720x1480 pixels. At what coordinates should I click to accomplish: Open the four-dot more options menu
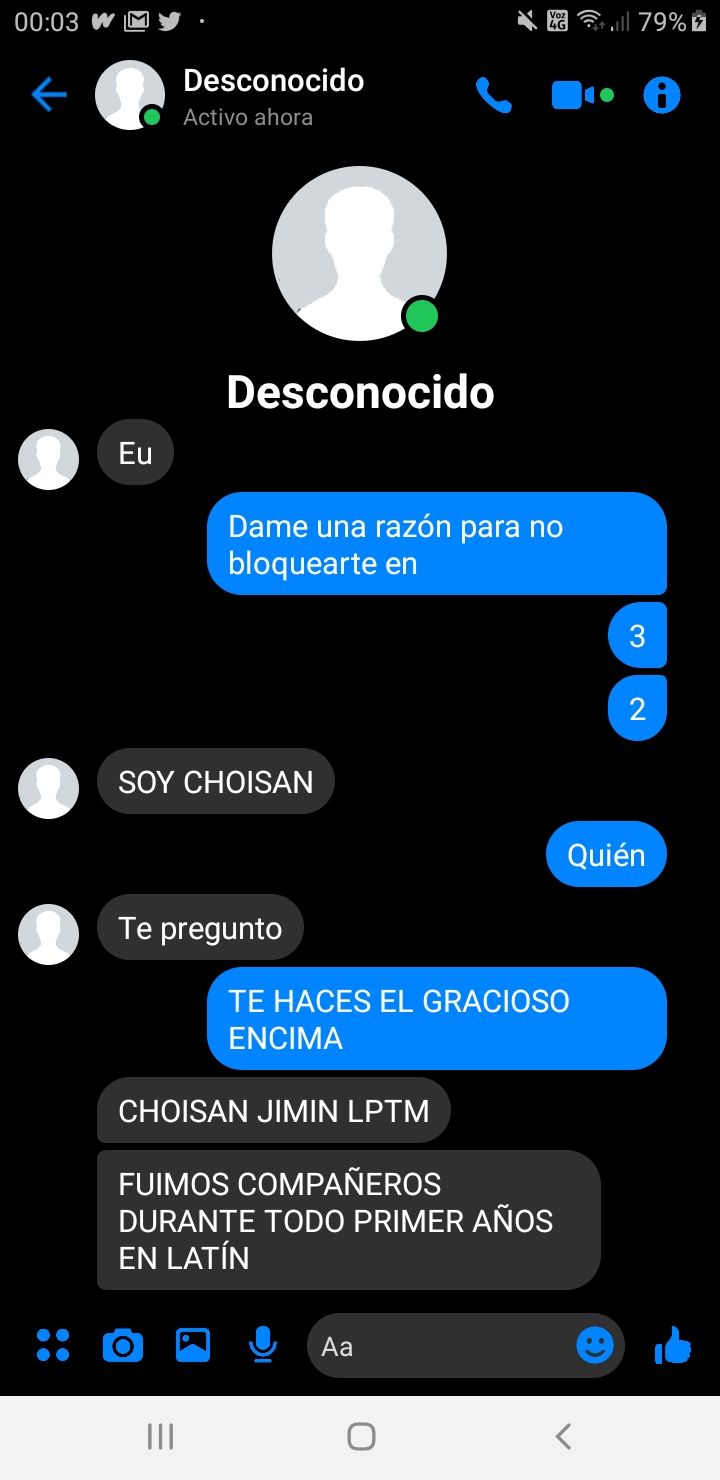53,1346
